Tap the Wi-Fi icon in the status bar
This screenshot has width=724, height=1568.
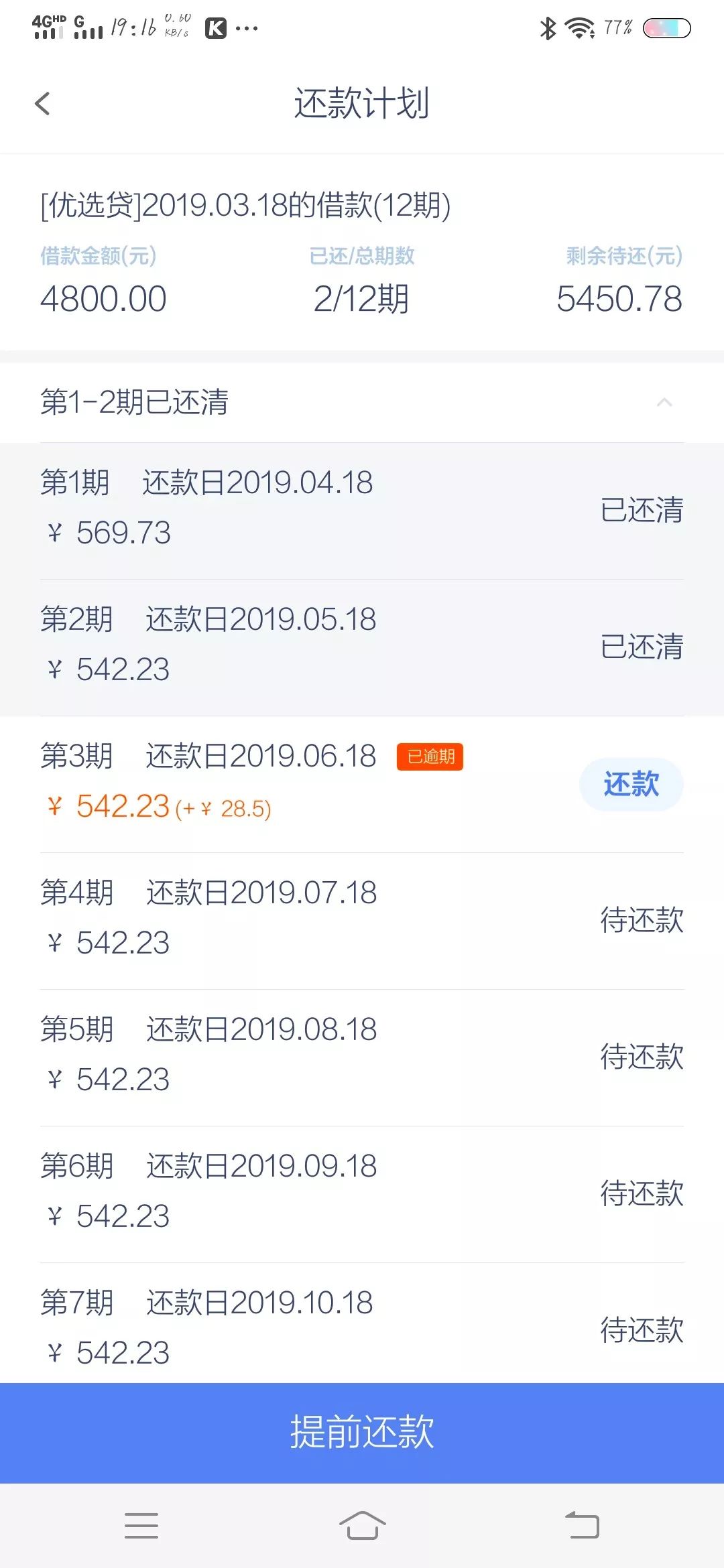pyautogui.click(x=578, y=28)
